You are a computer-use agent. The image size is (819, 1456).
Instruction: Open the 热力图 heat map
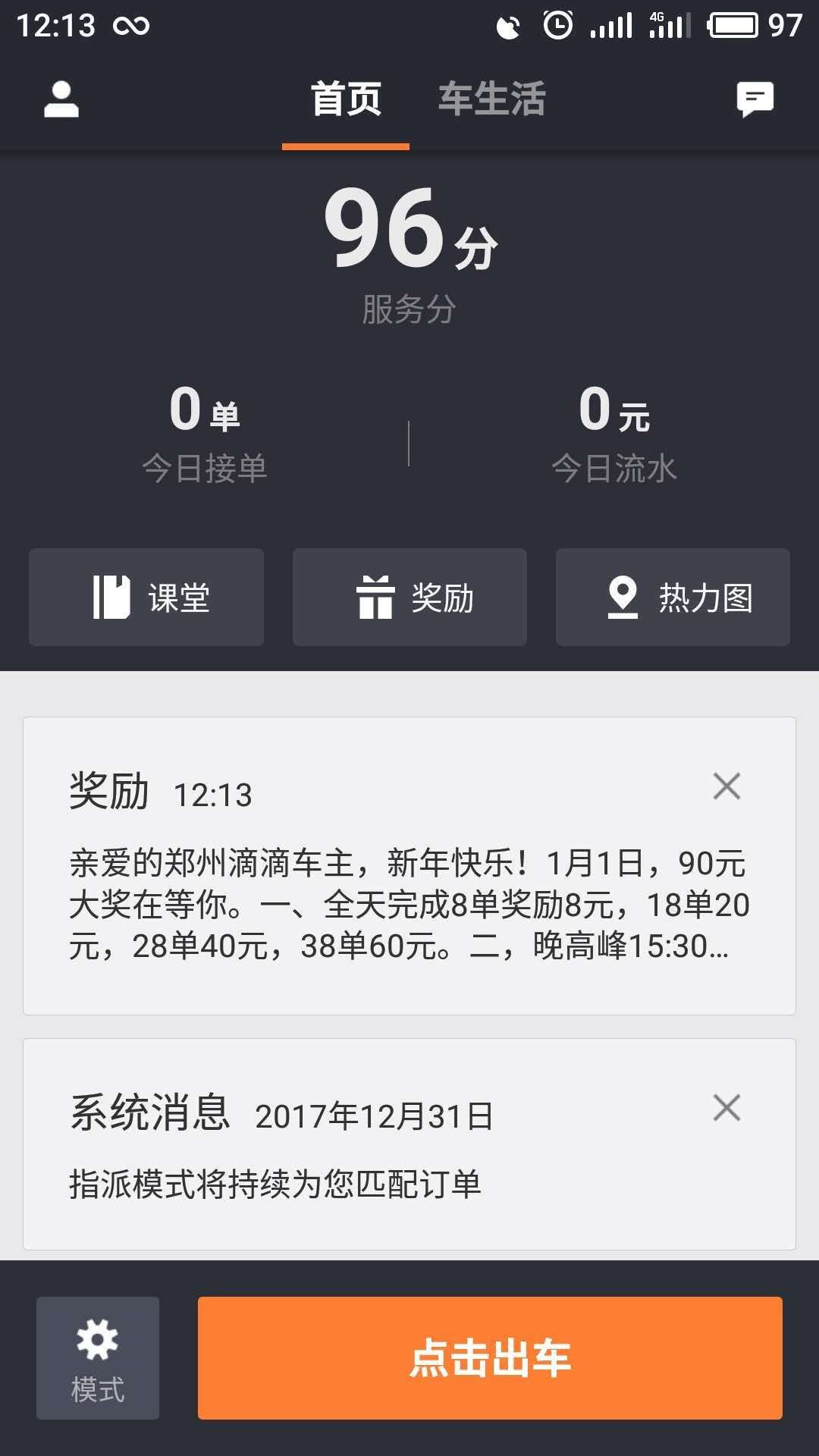pyautogui.click(x=673, y=598)
